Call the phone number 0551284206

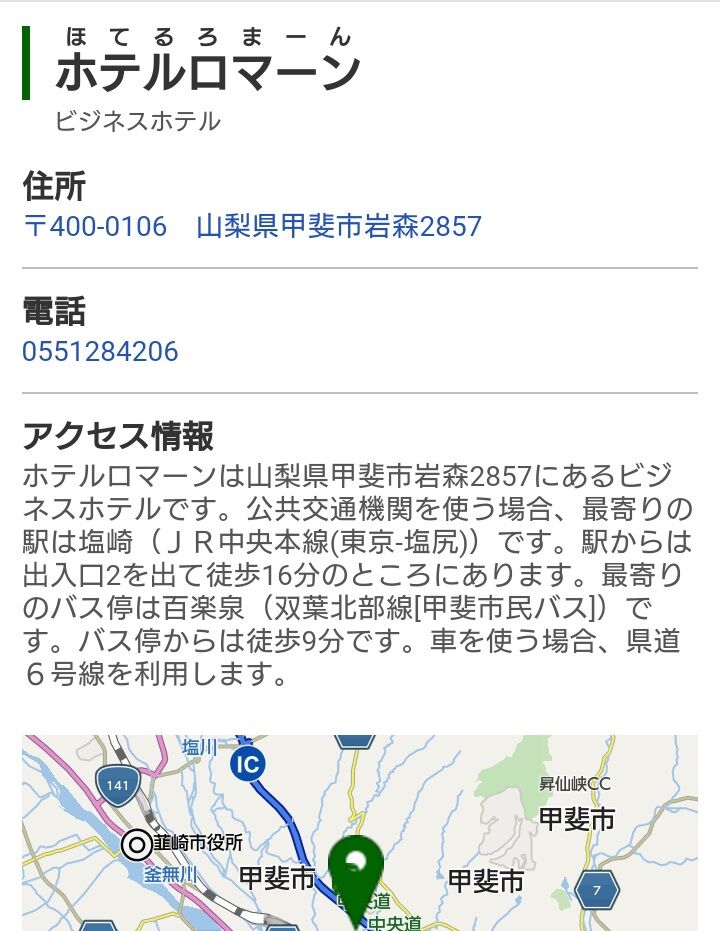point(100,351)
